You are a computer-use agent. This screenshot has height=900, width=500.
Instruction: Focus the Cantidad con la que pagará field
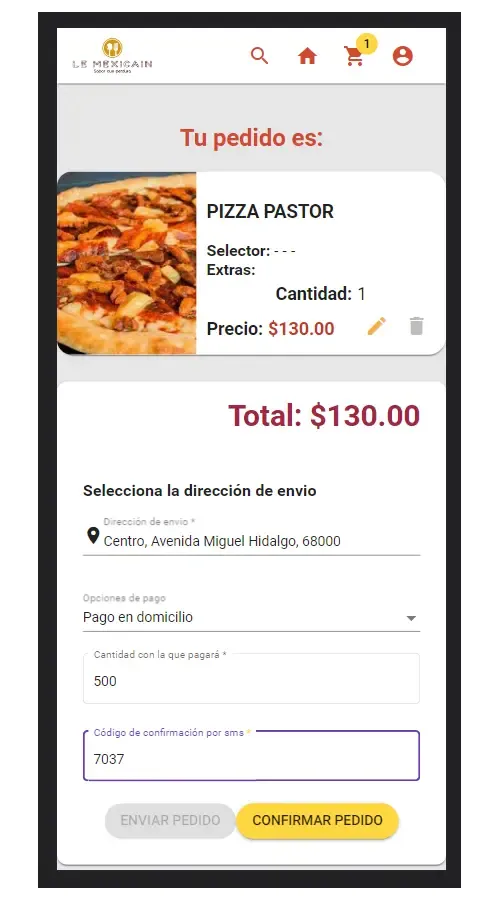(251, 678)
